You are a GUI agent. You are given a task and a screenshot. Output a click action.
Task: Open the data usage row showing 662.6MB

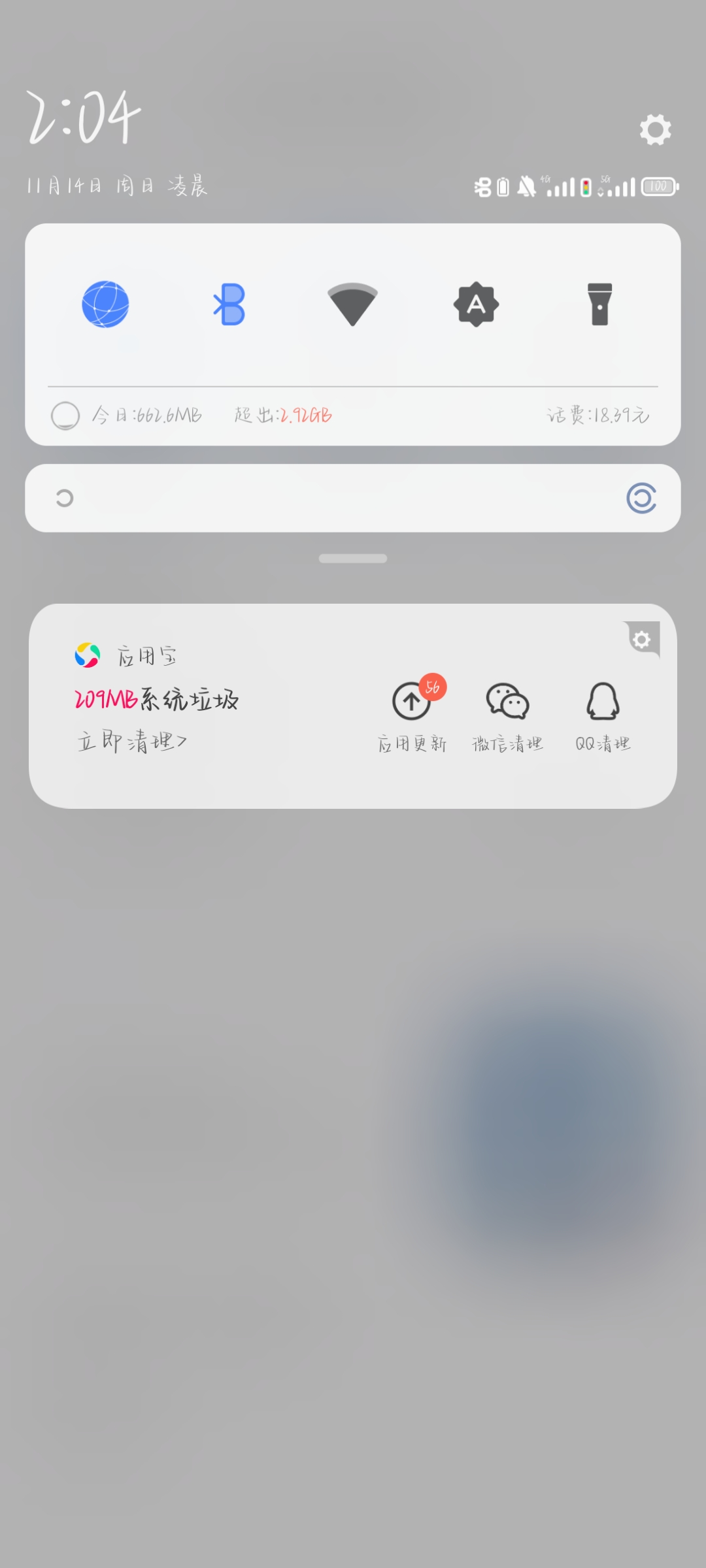click(x=353, y=416)
